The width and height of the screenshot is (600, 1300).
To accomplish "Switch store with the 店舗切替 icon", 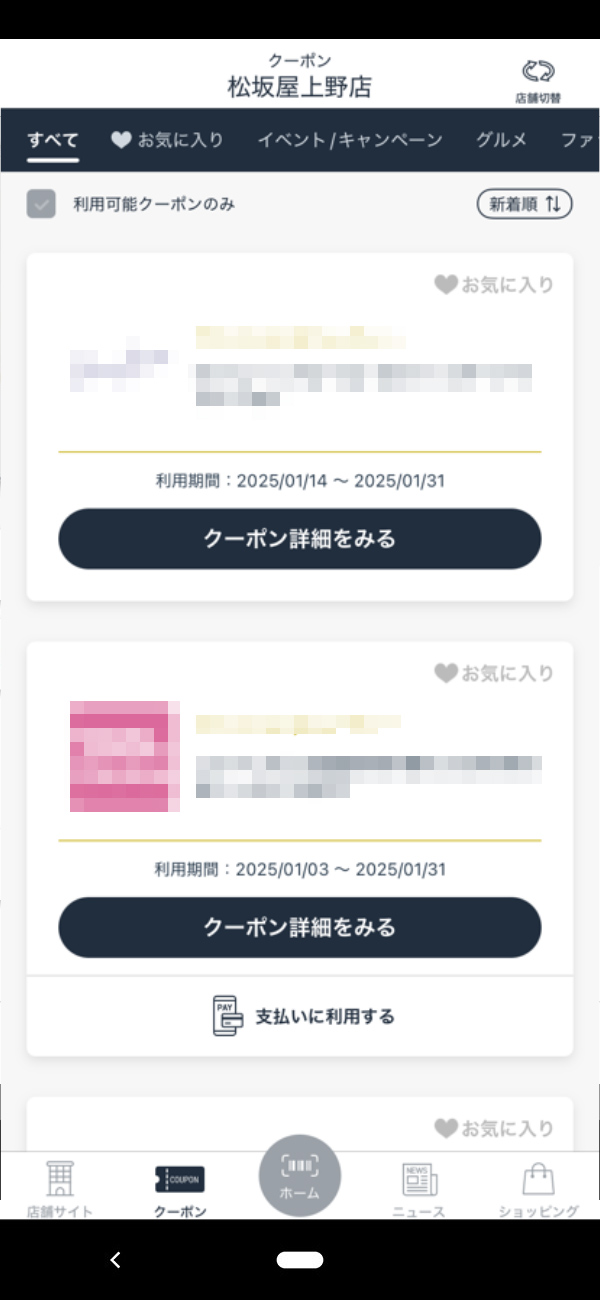I will (538, 78).
